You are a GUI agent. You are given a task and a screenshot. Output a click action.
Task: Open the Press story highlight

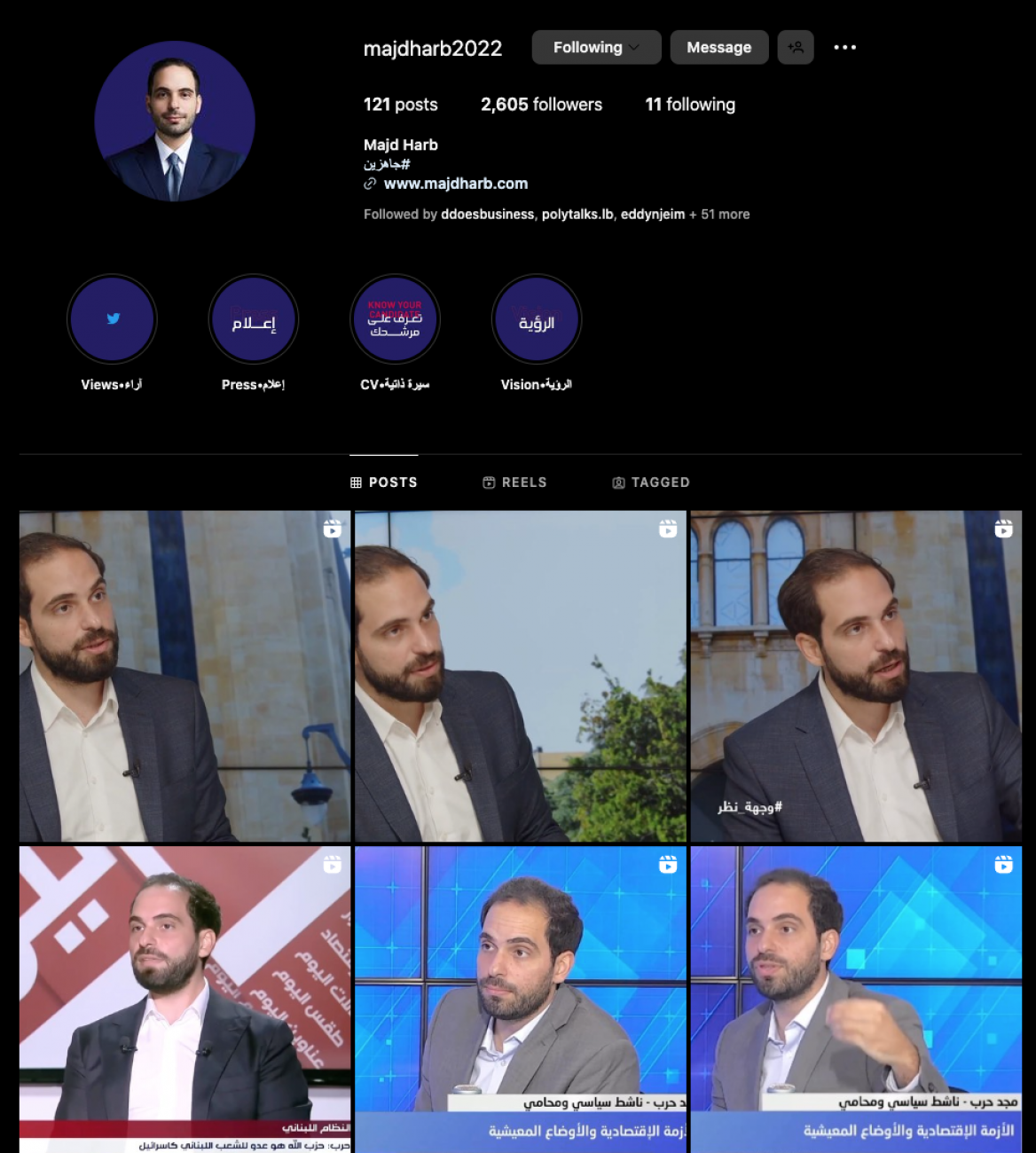coord(254,319)
